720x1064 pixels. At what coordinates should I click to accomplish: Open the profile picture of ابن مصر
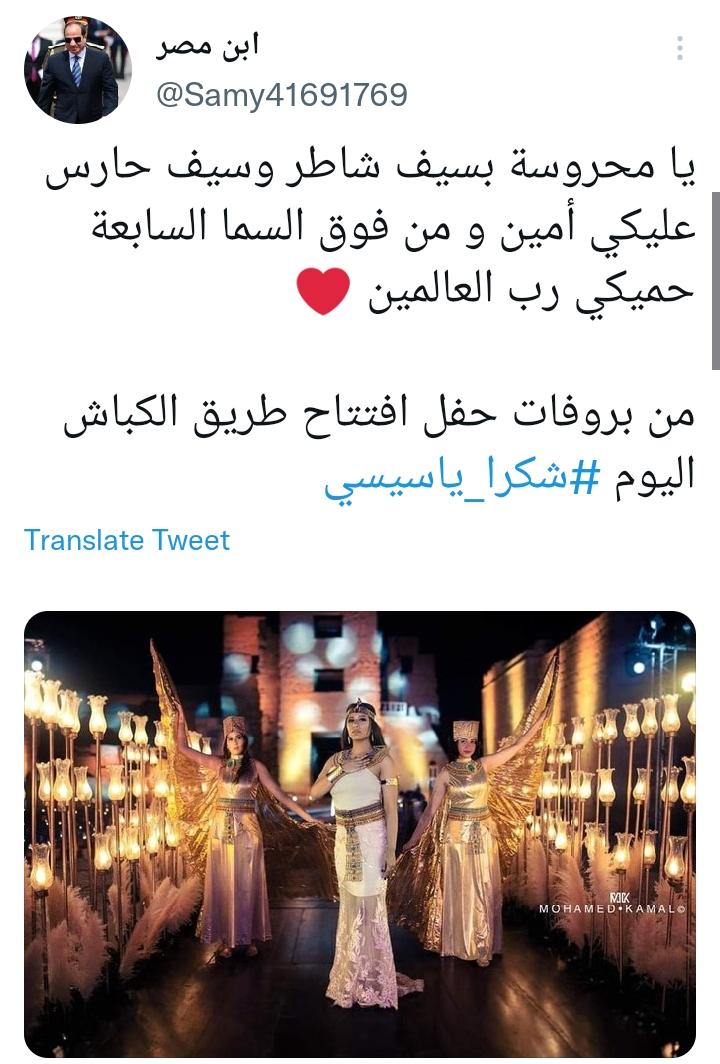pos(78,70)
